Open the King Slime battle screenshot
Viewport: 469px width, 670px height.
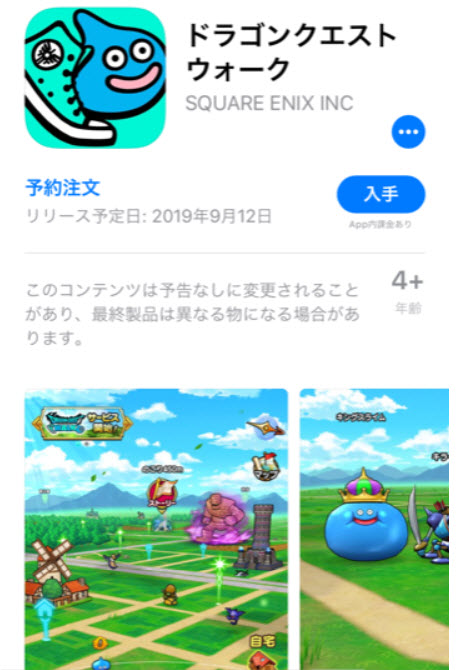[374, 529]
